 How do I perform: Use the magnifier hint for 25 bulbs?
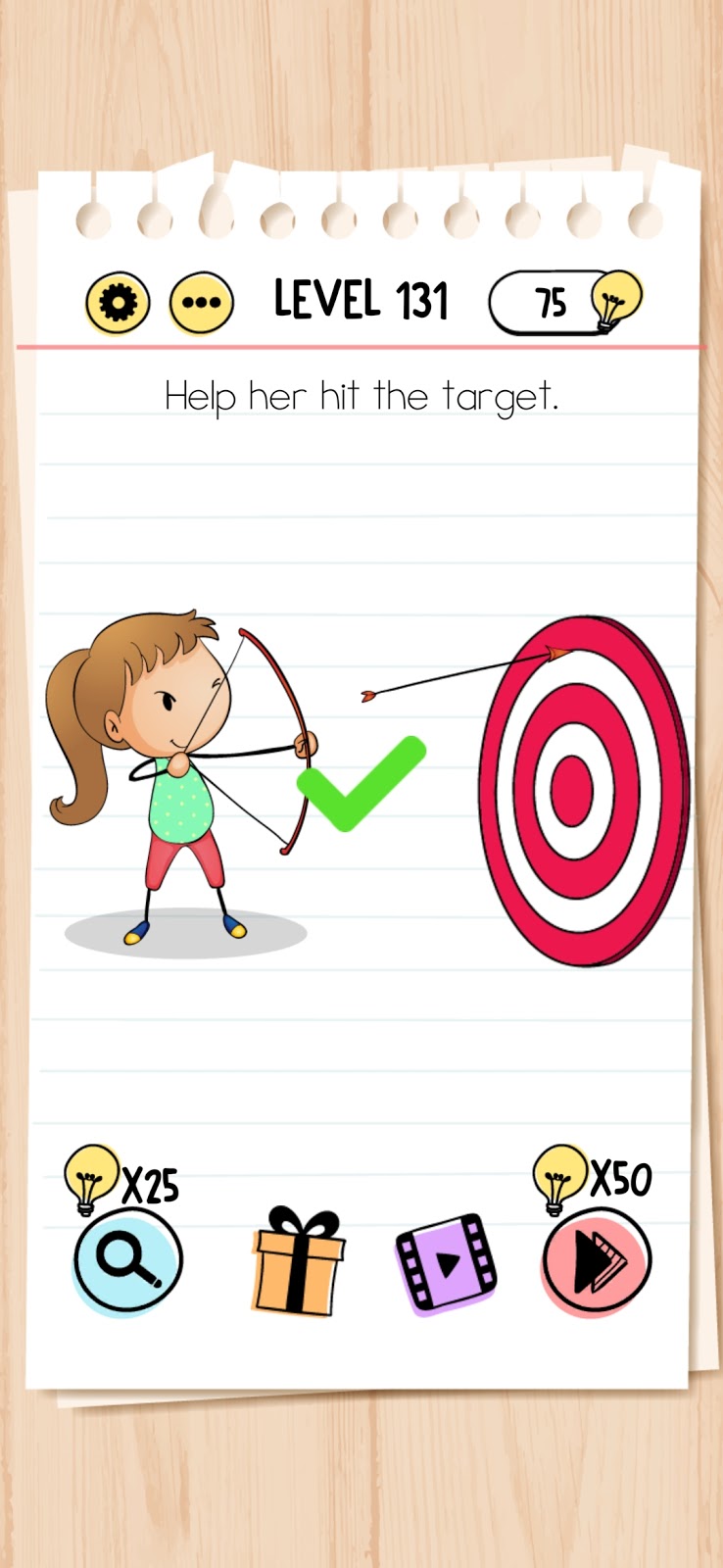point(128,1260)
